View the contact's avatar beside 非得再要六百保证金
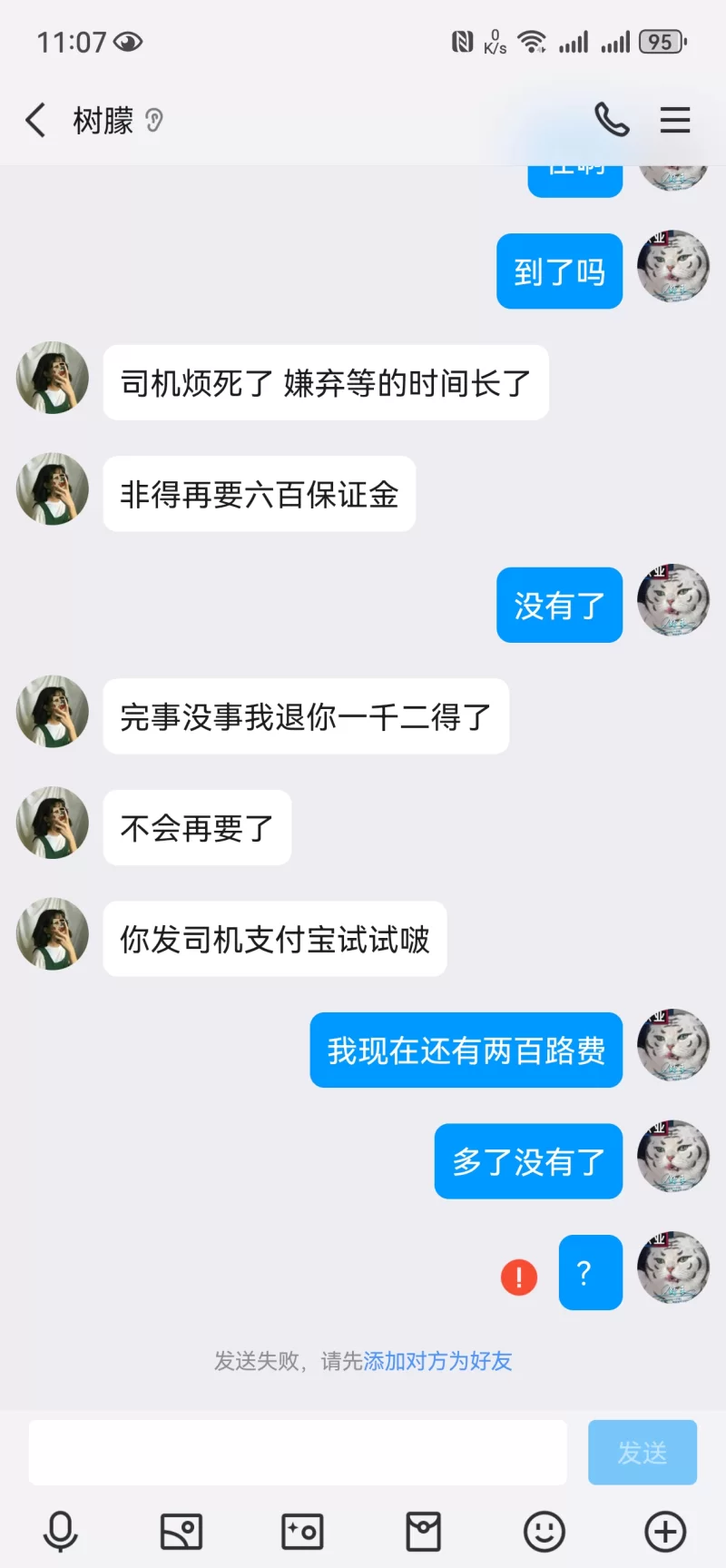Image resolution: width=726 pixels, height=1568 pixels. (53, 489)
